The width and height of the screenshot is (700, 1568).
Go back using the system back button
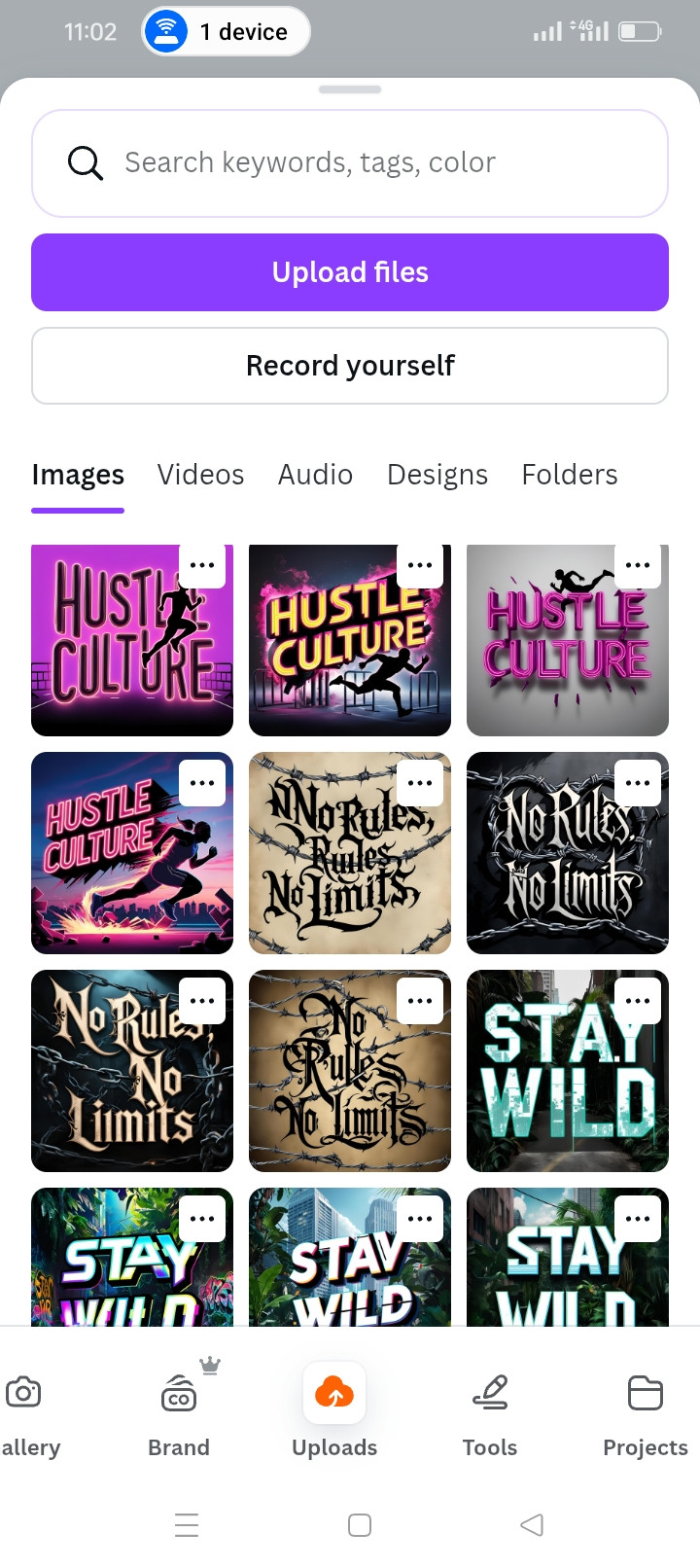click(532, 1524)
